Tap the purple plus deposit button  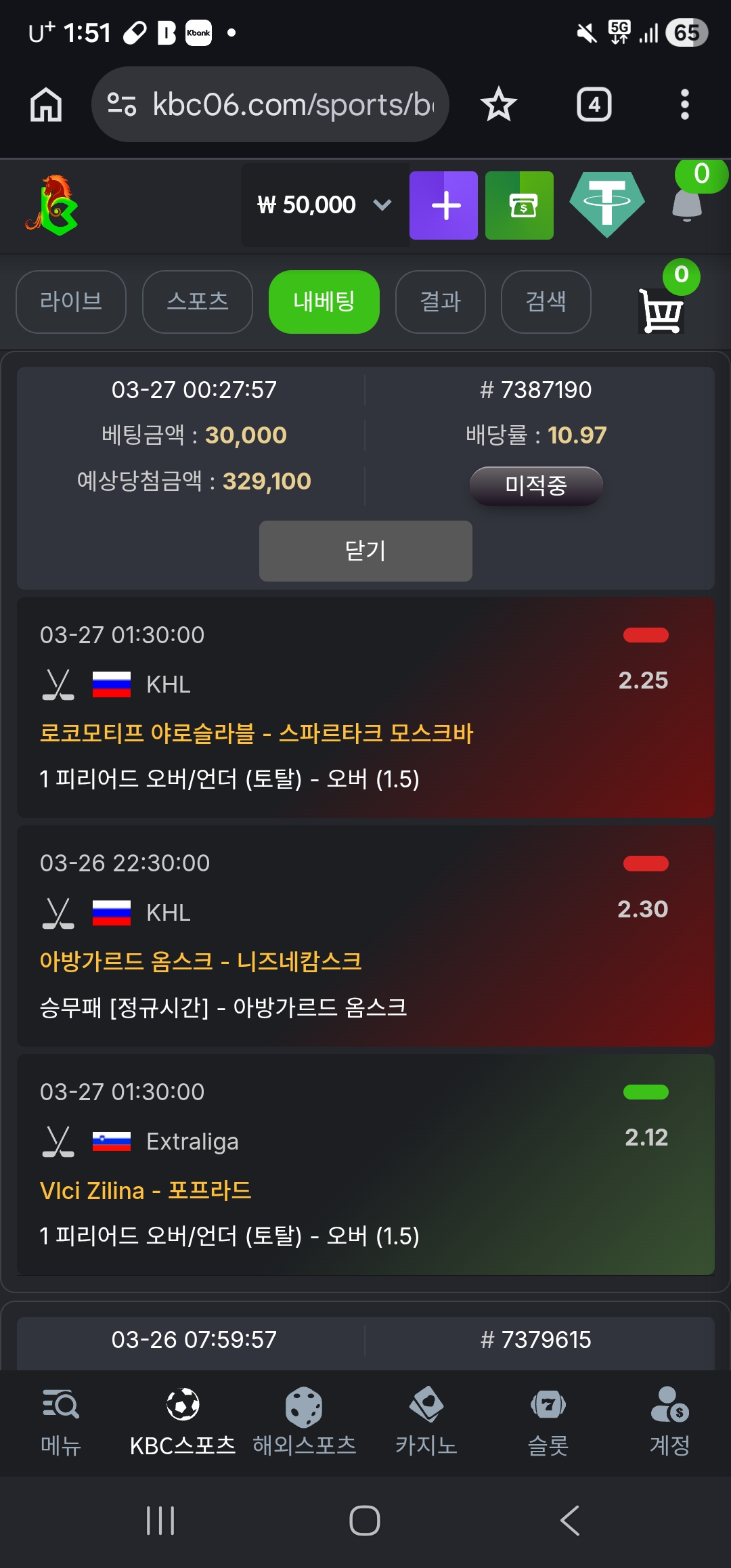coord(444,205)
